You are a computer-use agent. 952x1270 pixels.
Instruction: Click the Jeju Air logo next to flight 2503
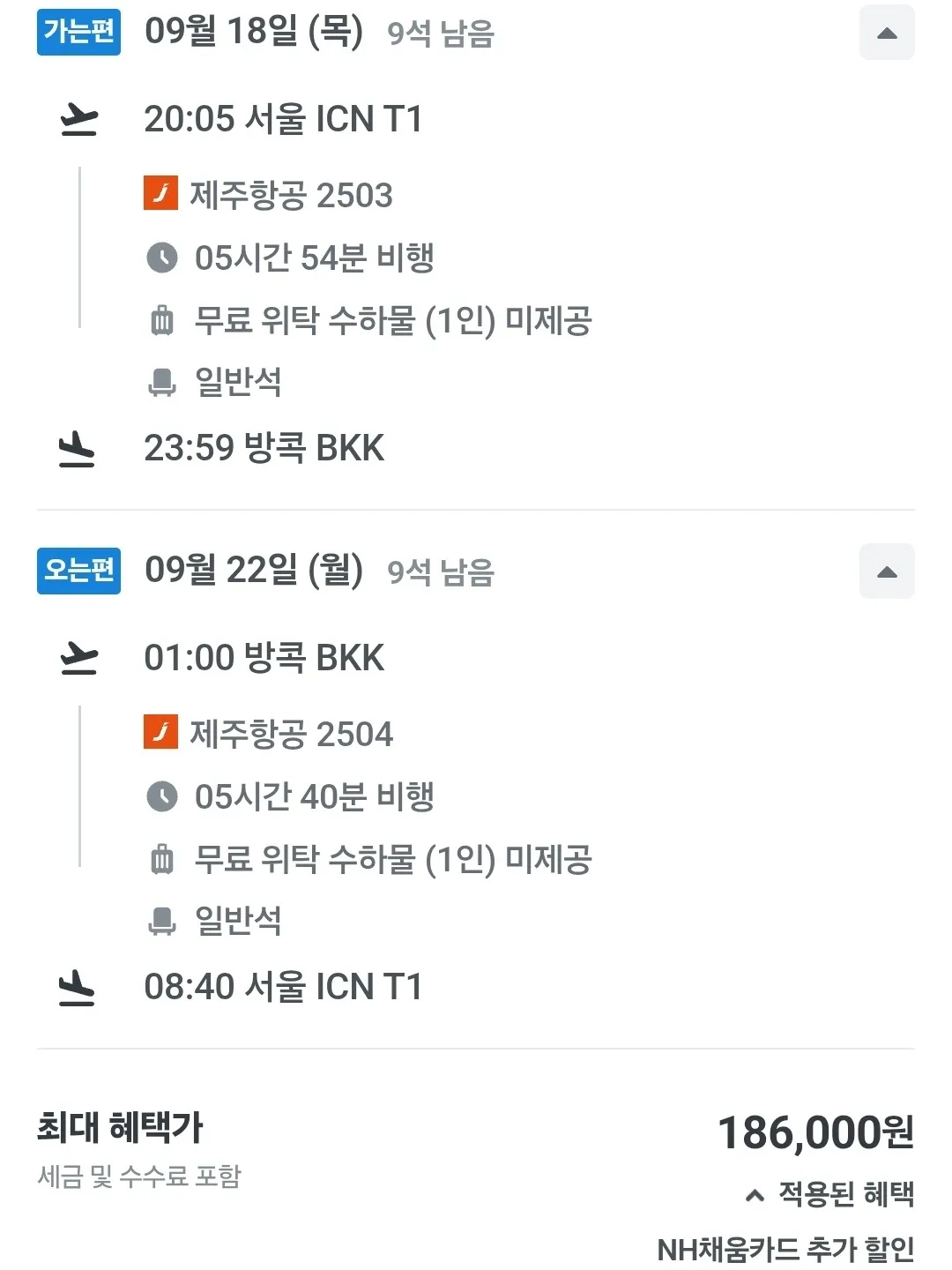pyautogui.click(x=162, y=196)
